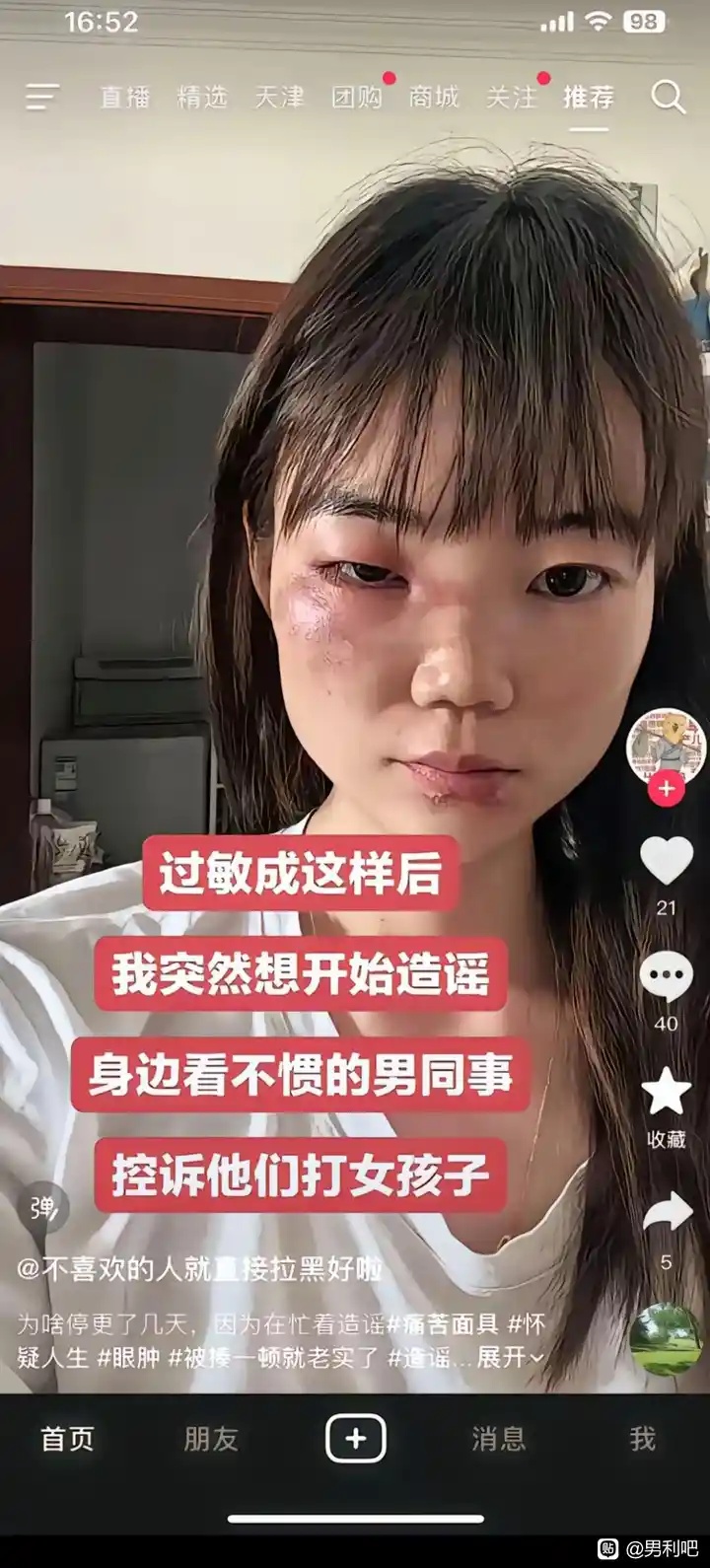The height and width of the screenshot is (1568, 710).
Task: Switch to the 精选 tab
Action: tap(202, 97)
